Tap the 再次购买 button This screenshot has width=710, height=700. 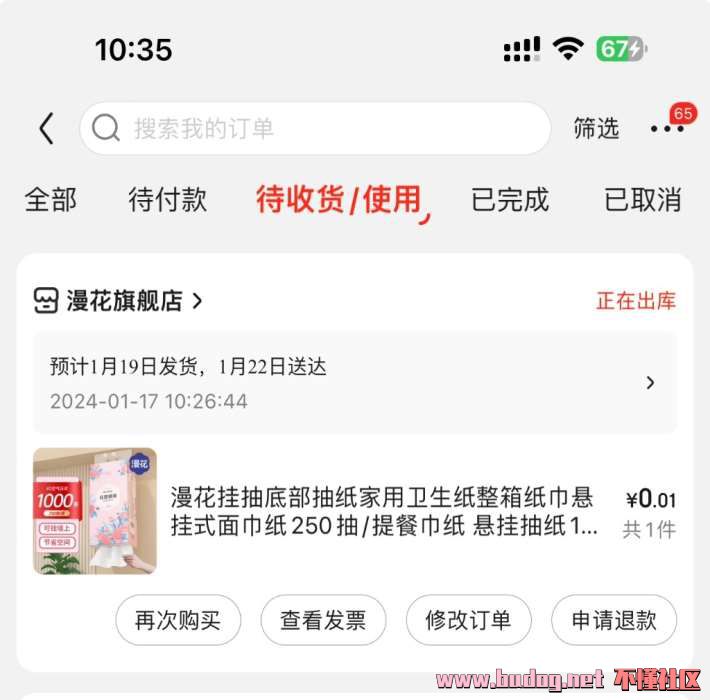tap(178, 620)
